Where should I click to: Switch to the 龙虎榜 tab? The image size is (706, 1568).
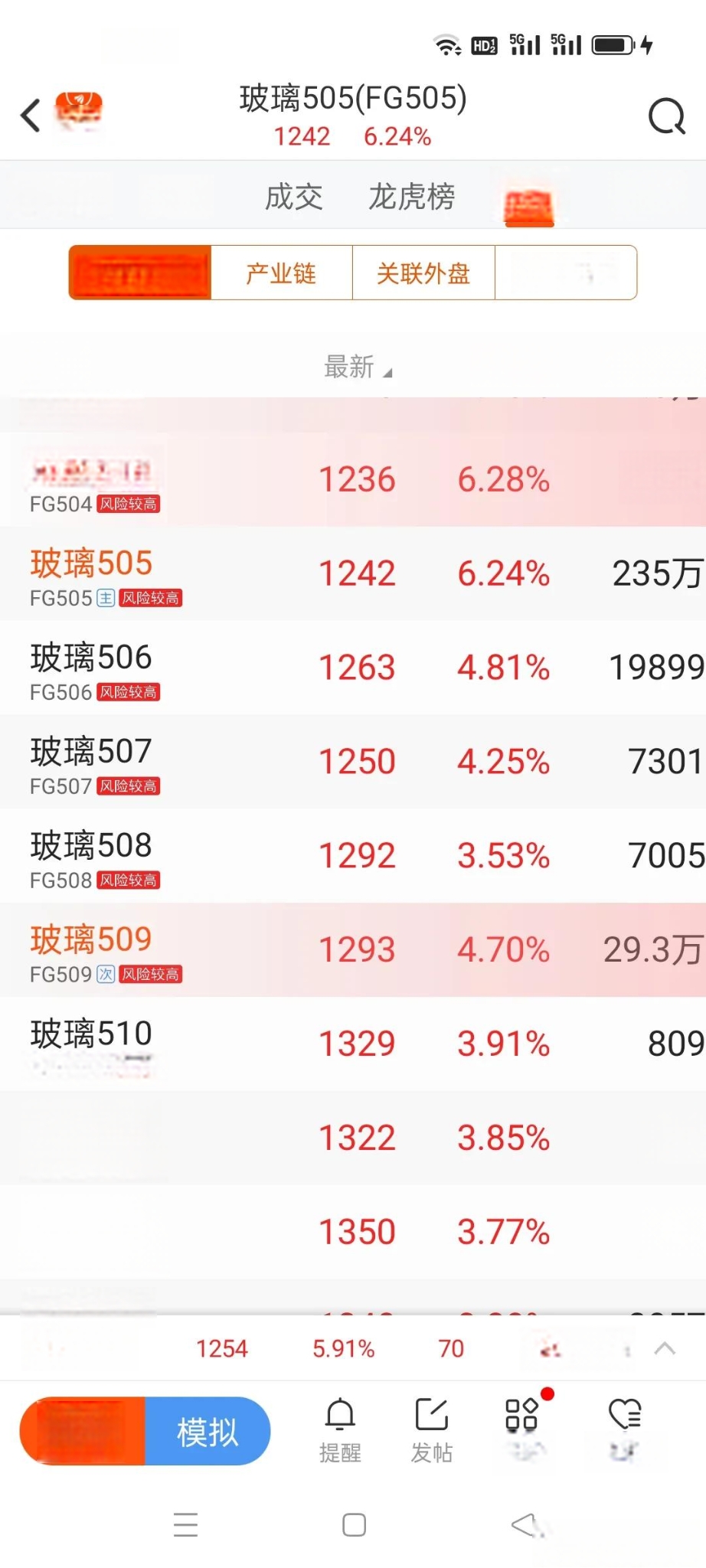click(x=412, y=197)
